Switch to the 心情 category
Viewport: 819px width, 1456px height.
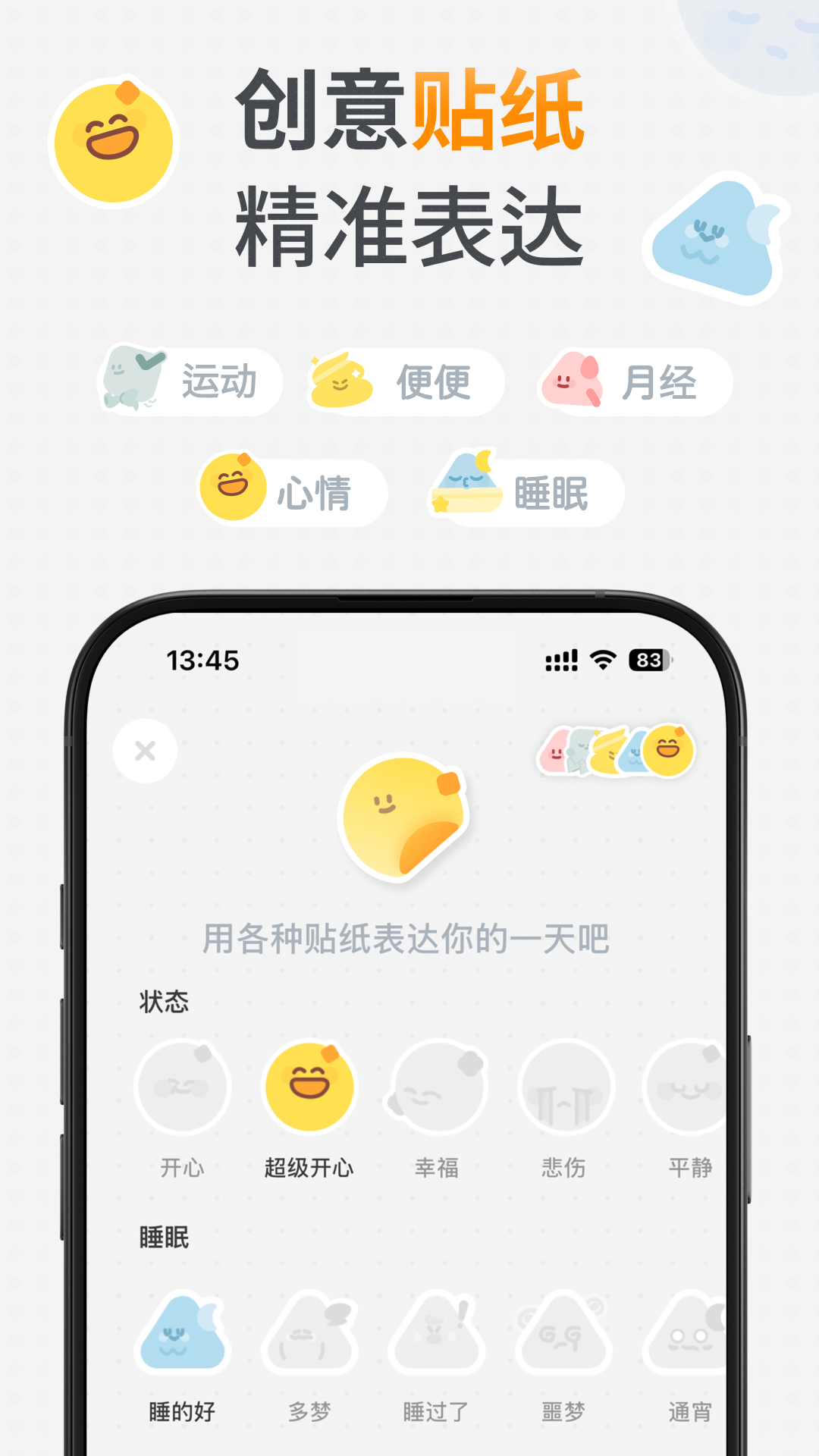(x=294, y=491)
